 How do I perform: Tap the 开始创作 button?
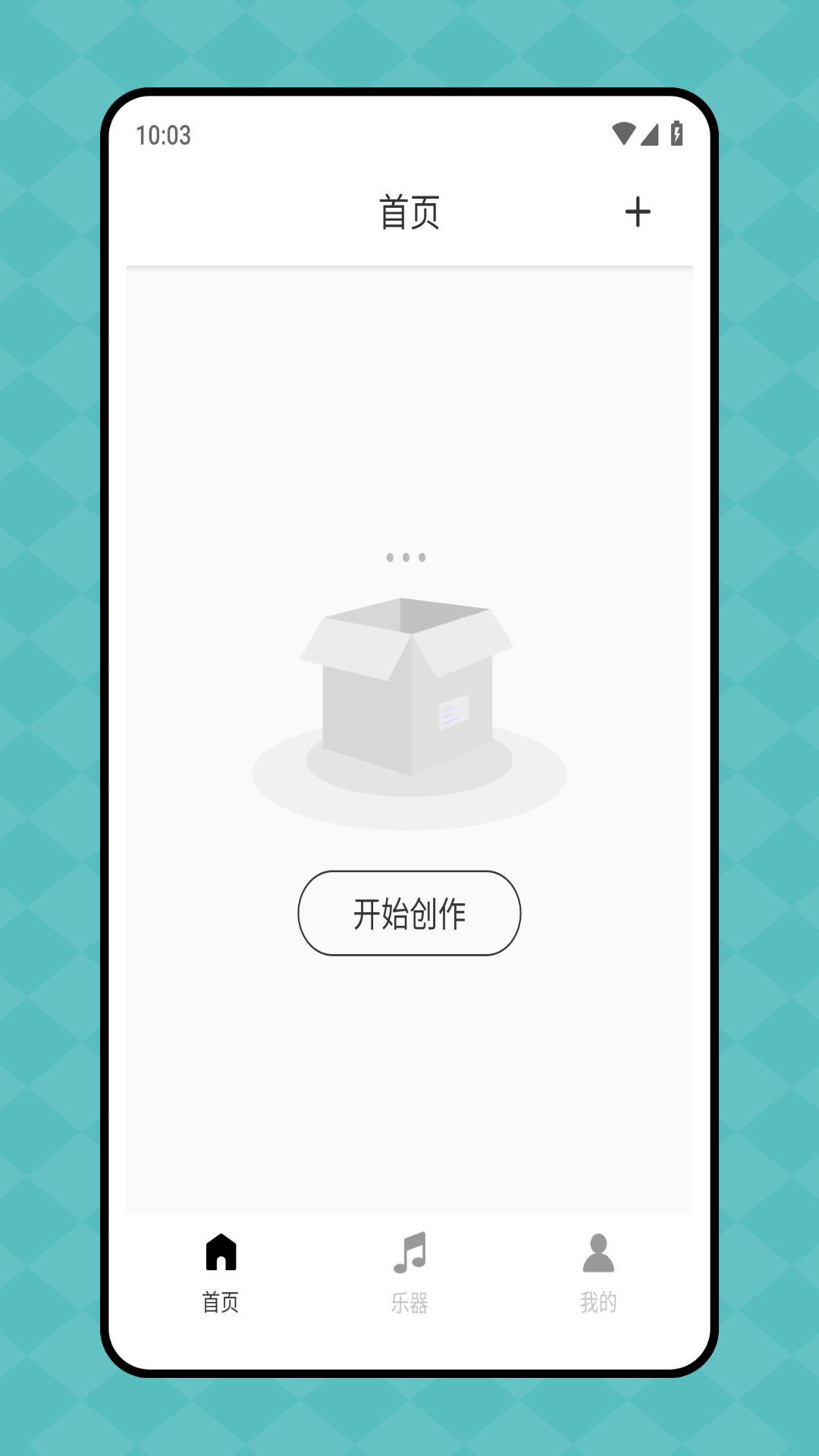pos(409,913)
